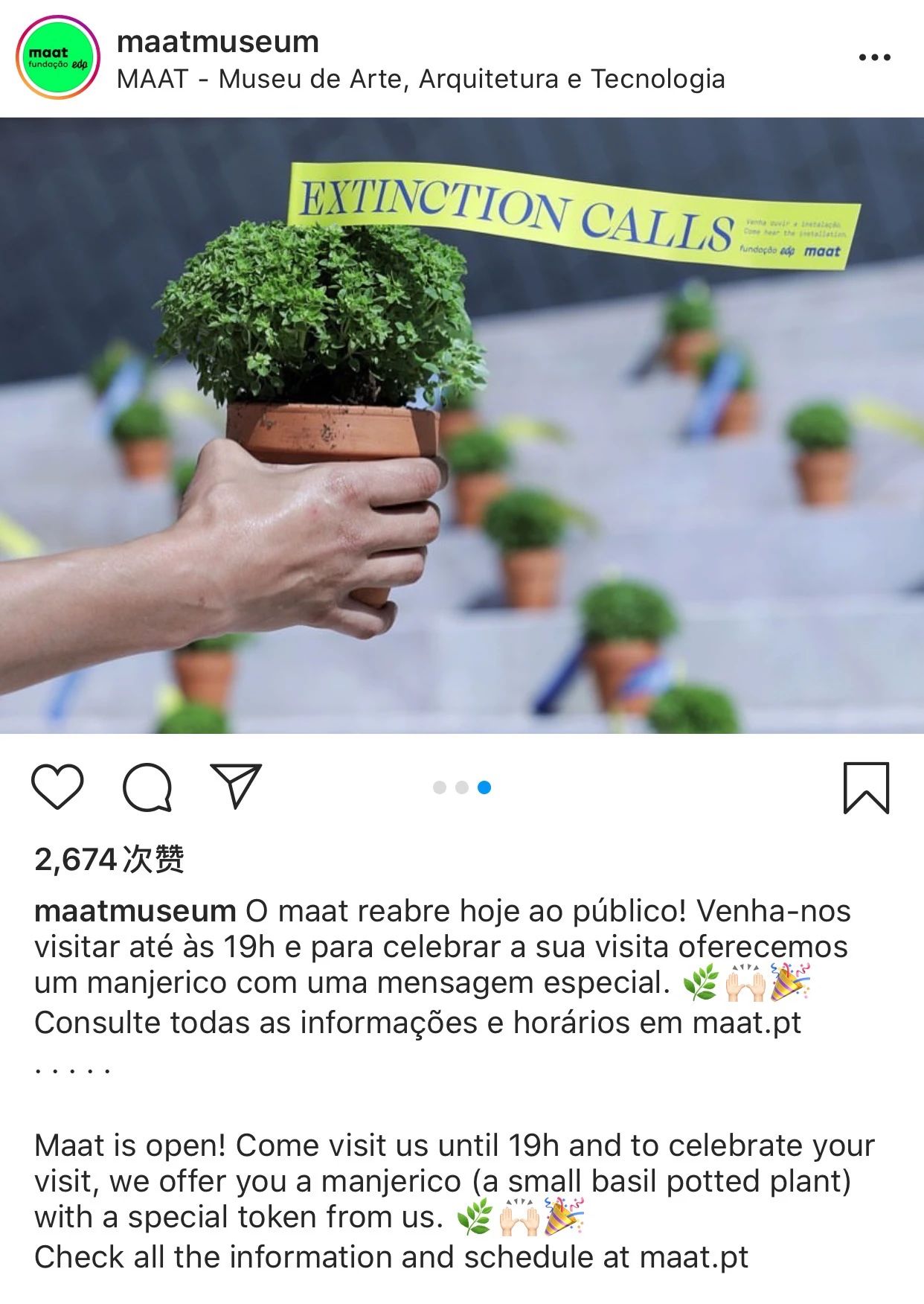Like the maatmuseum post
The image size is (924, 1304).
(x=57, y=787)
